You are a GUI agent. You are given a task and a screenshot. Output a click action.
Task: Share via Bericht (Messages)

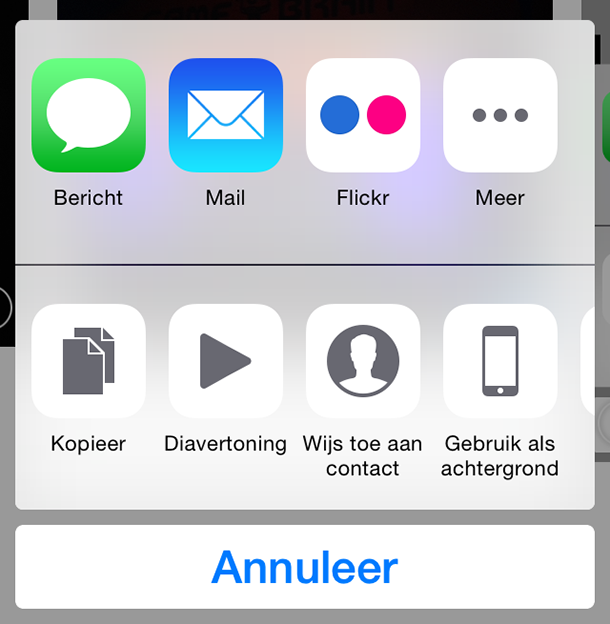88,115
